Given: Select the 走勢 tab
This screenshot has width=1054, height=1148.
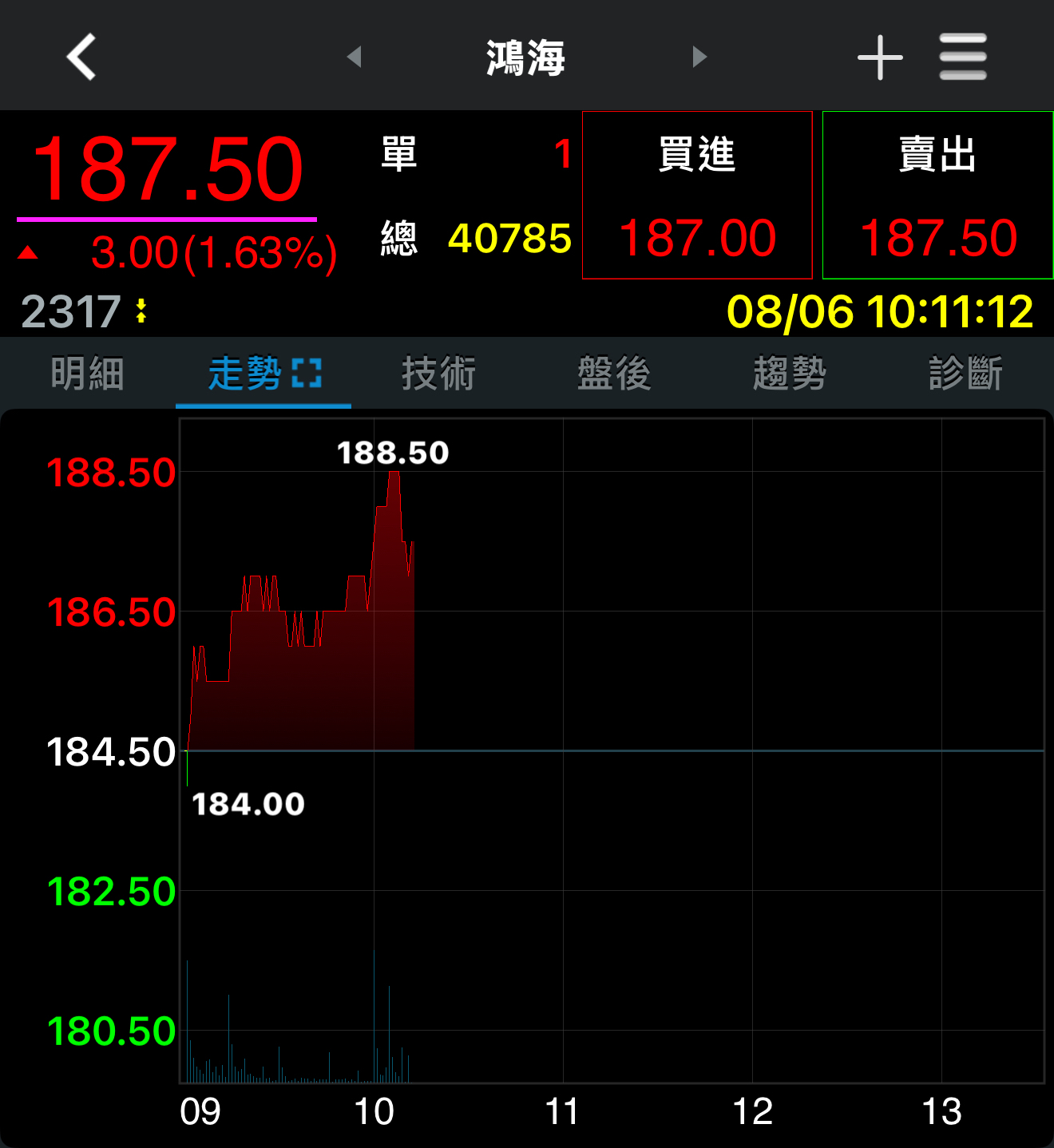Looking at the screenshot, I should point(263,374).
